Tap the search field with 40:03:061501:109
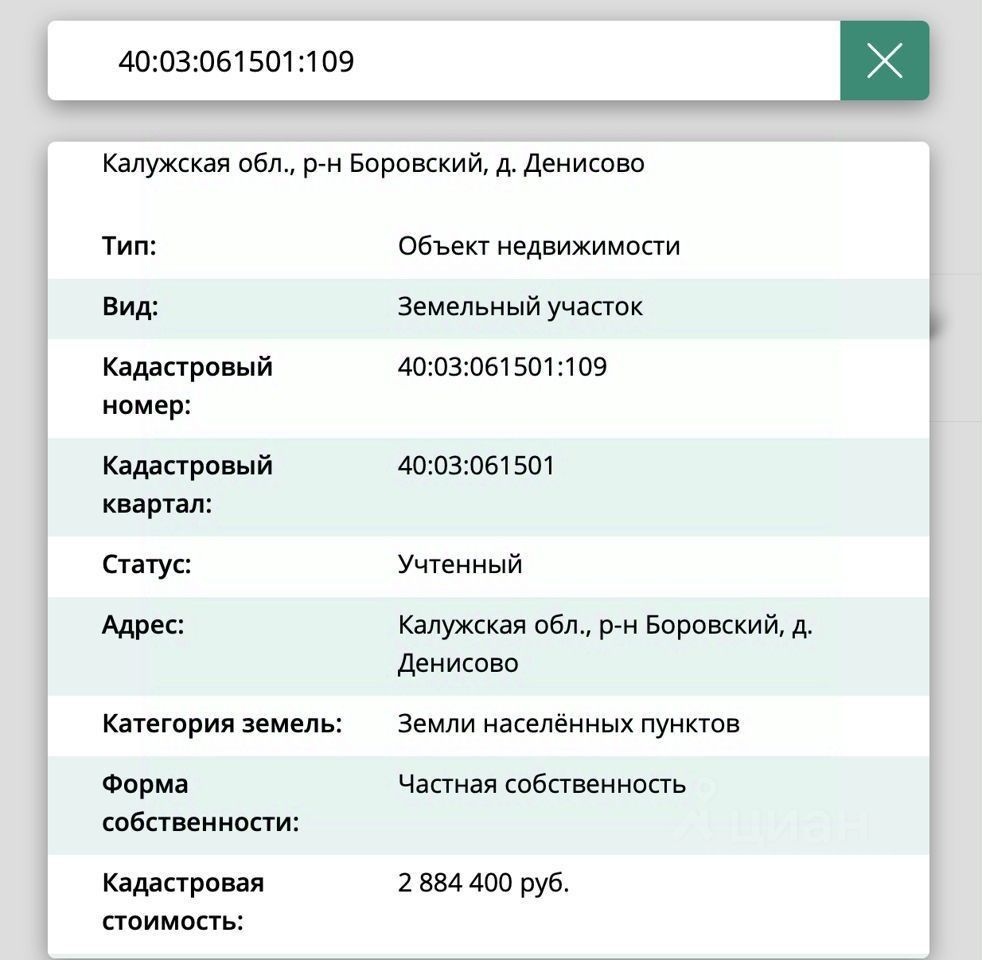Screen dimensions: 982x960 pyautogui.click(x=444, y=61)
